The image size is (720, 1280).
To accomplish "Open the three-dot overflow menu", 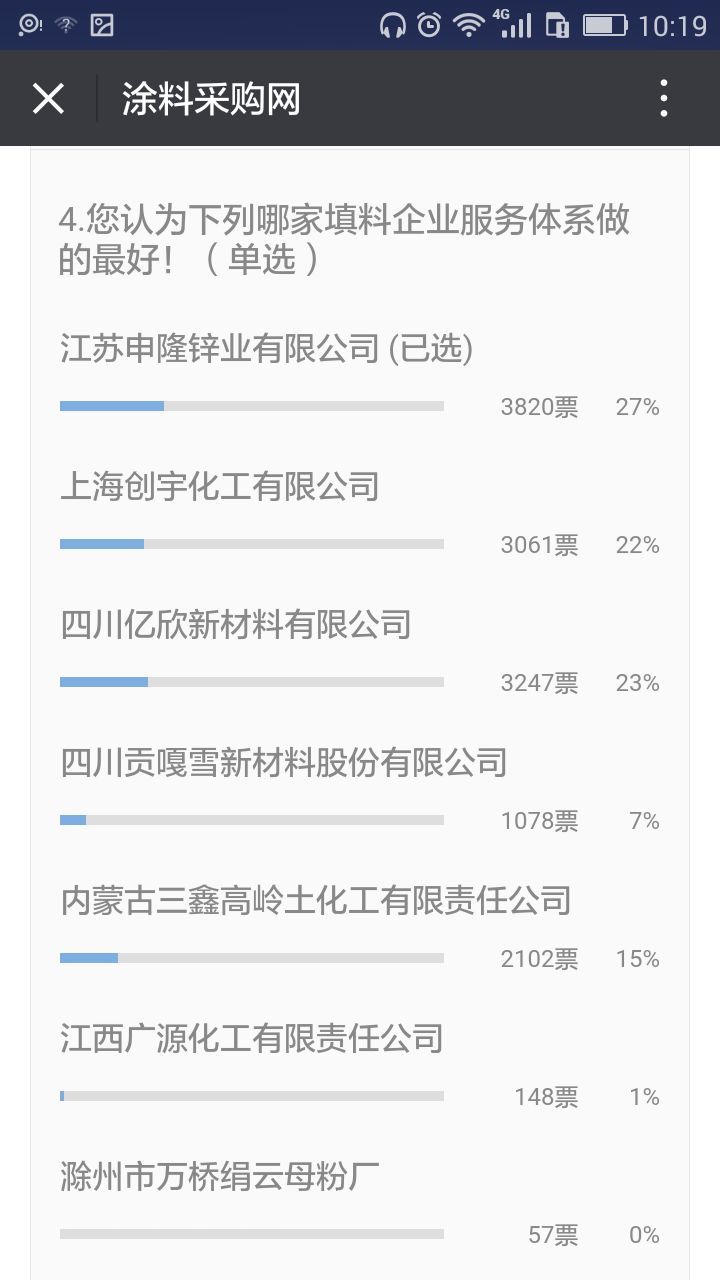I will tap(663, 99).
